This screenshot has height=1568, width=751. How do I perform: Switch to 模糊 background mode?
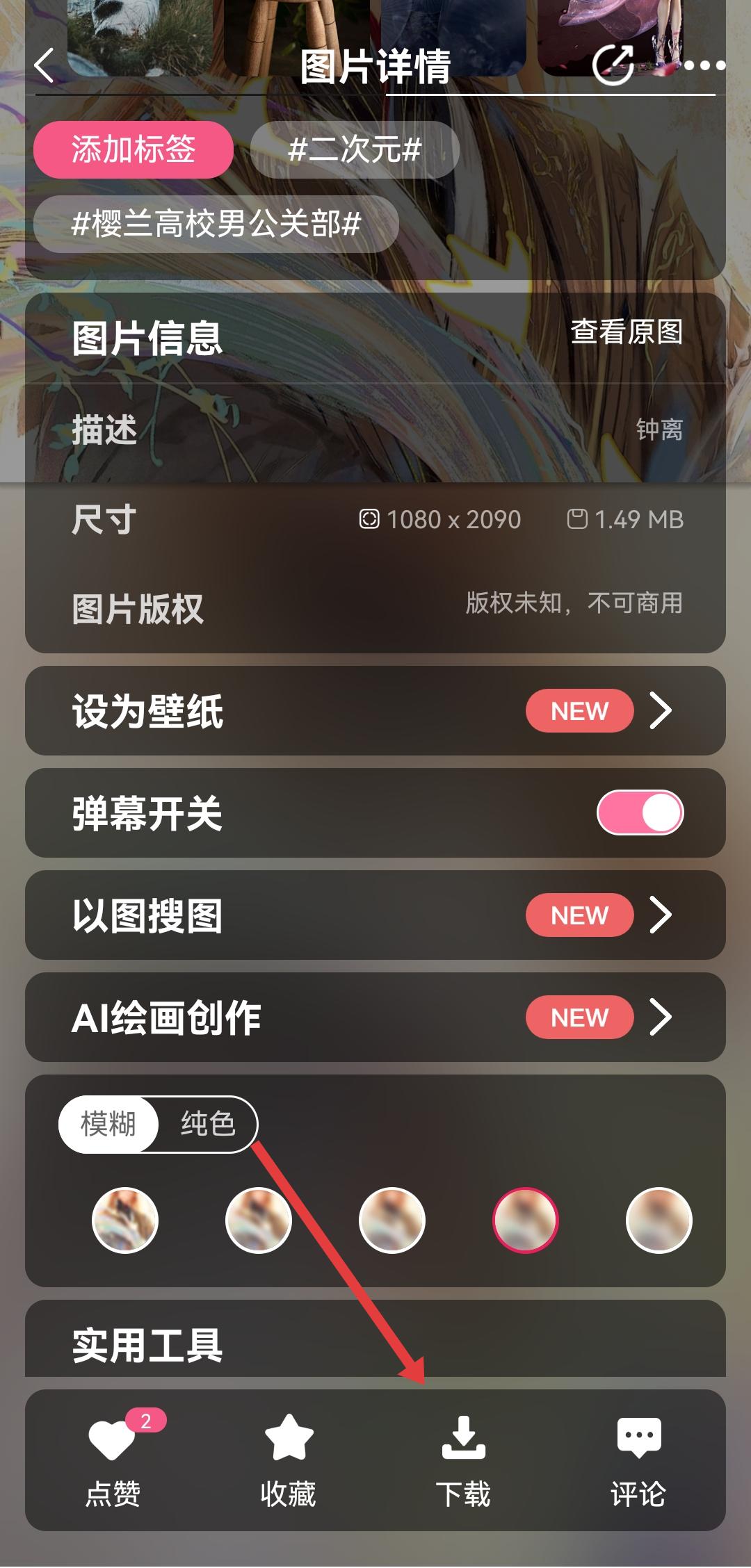tap(108, 1124)
